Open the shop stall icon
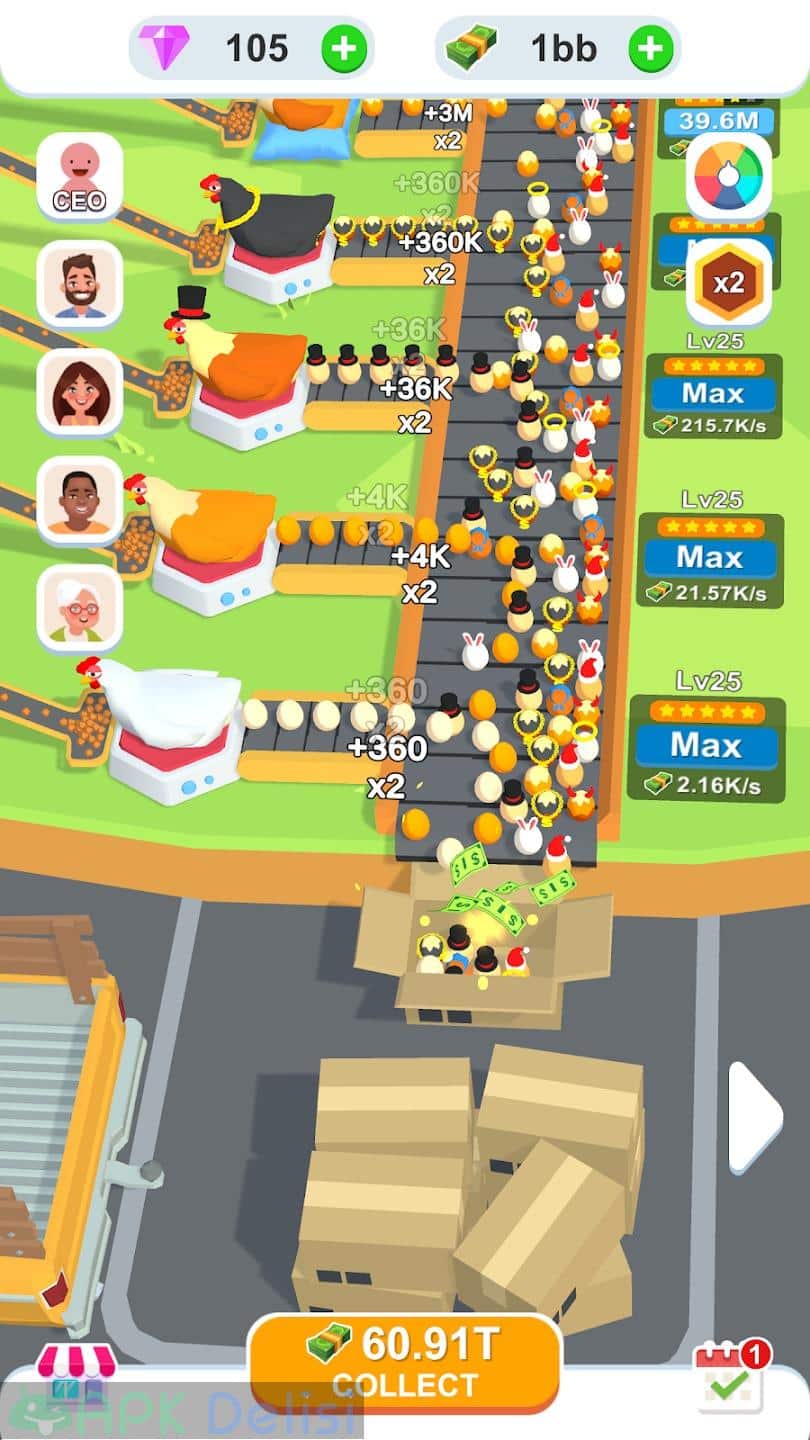The width and height of the screenshot is (810, 1440). point(76,1374)
